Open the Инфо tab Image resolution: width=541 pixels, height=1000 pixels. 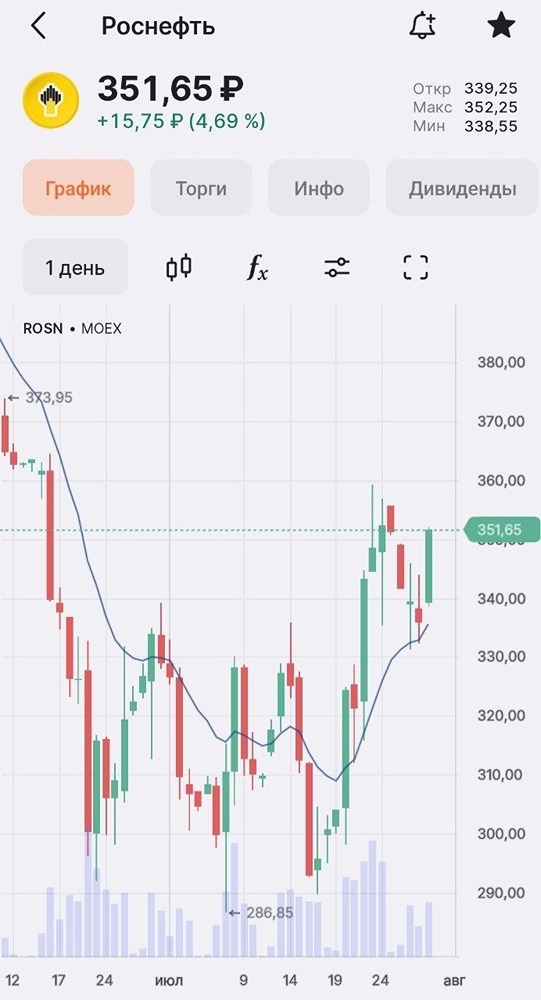point(319,188)
